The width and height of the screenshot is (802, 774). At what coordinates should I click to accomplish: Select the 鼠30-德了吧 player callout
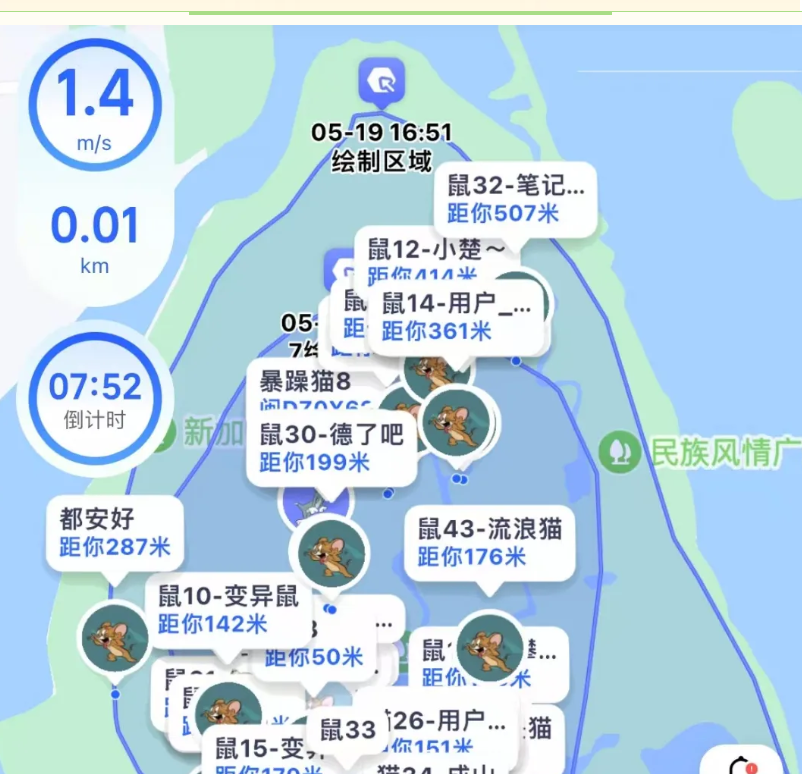tap(331, 447)
